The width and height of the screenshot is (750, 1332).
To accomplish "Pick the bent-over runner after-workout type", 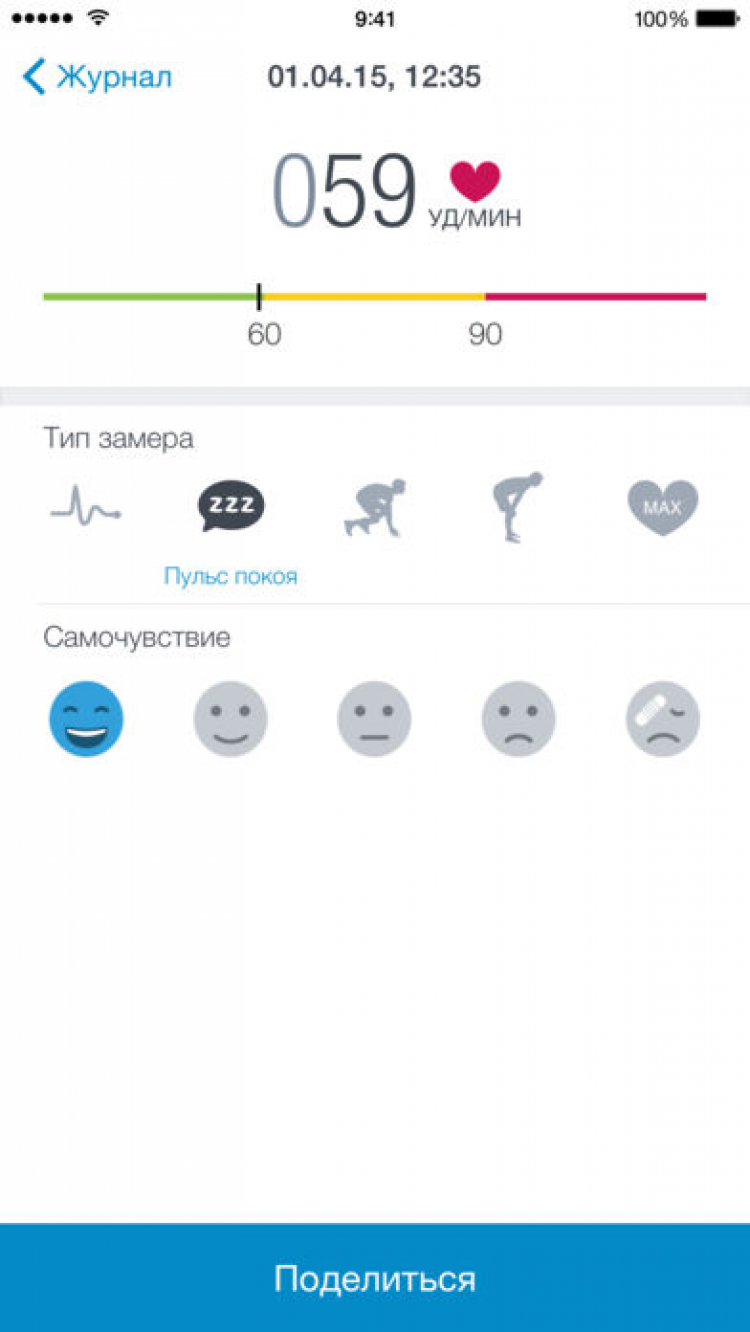I will click(518, 506).
